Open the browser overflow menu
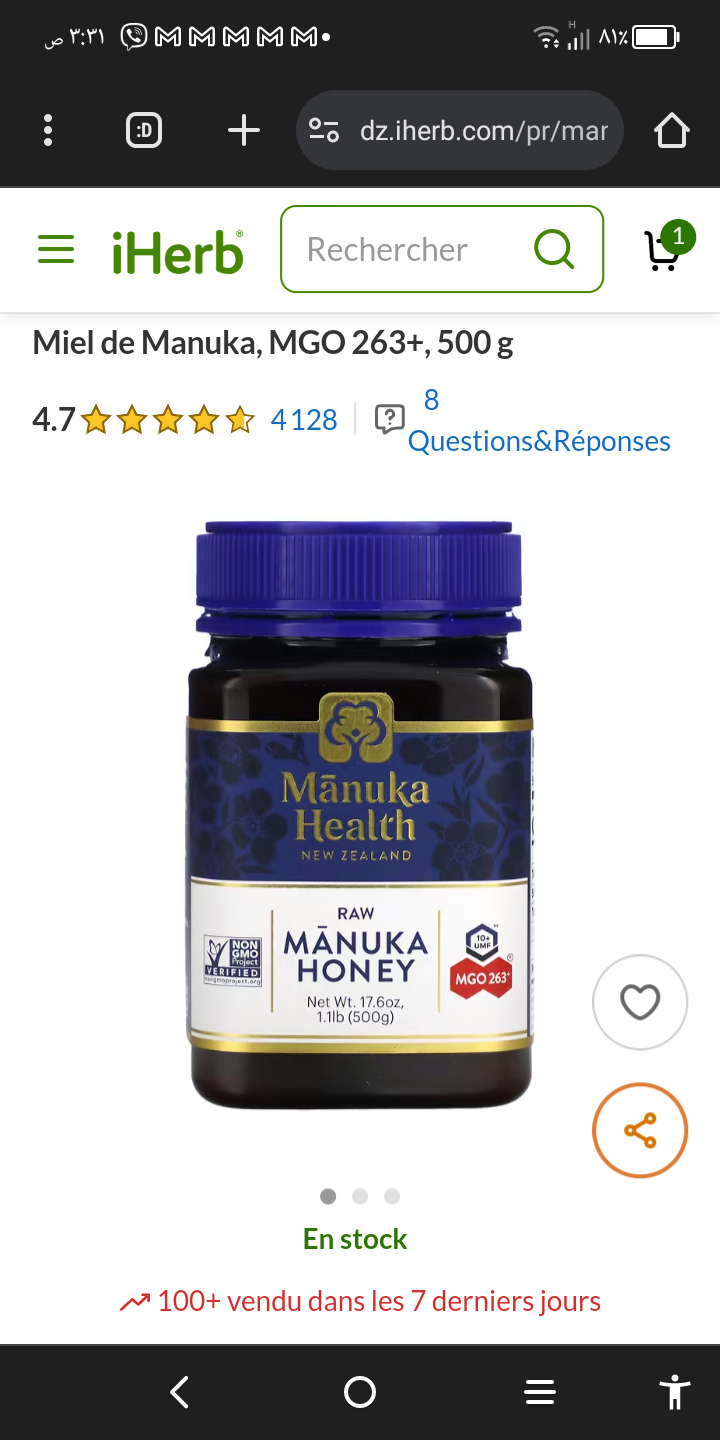The height and width of the screenshot is (1440, 720). pos(48,131)
